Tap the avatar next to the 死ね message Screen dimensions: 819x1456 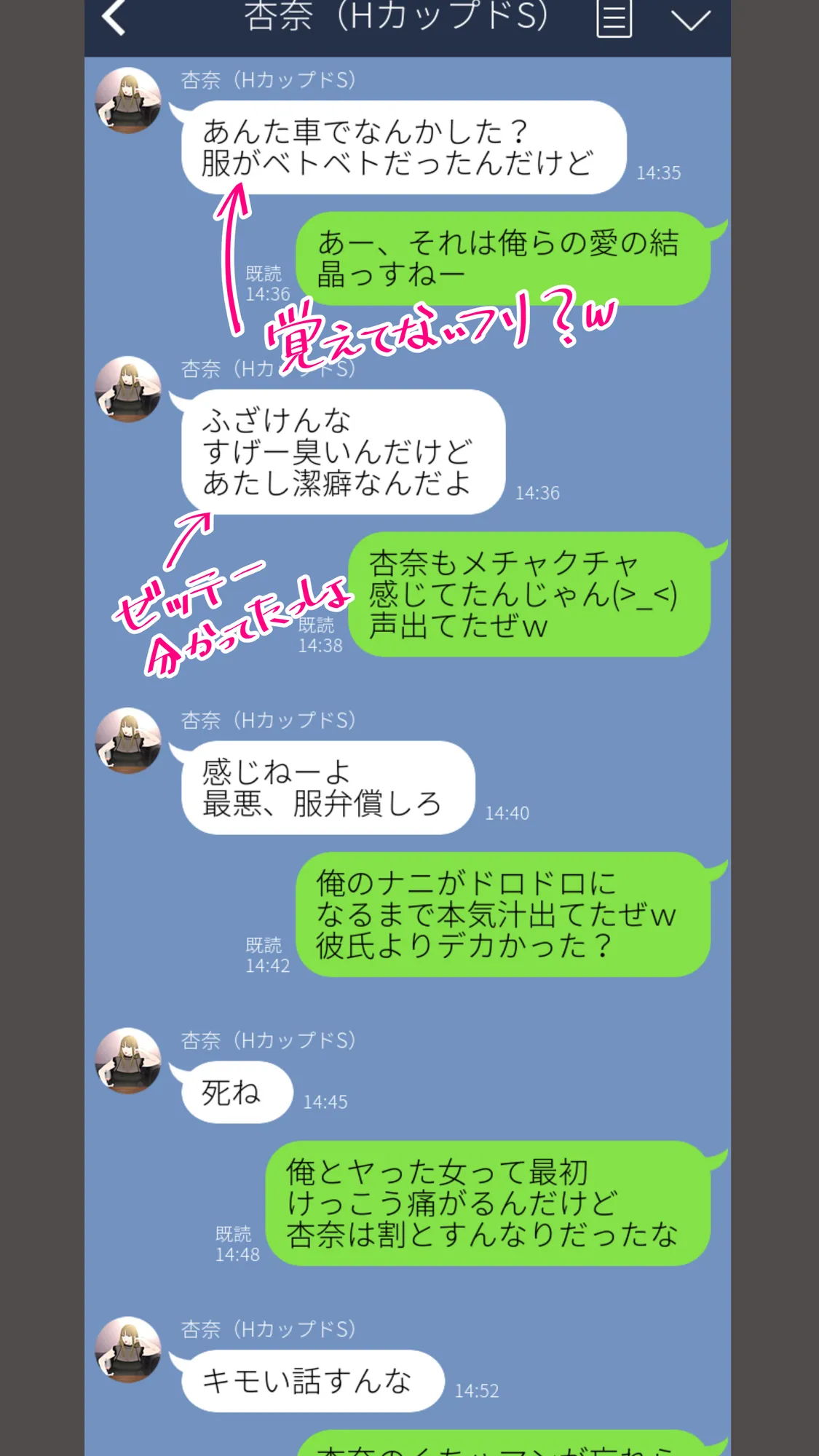pos(130,1064)
